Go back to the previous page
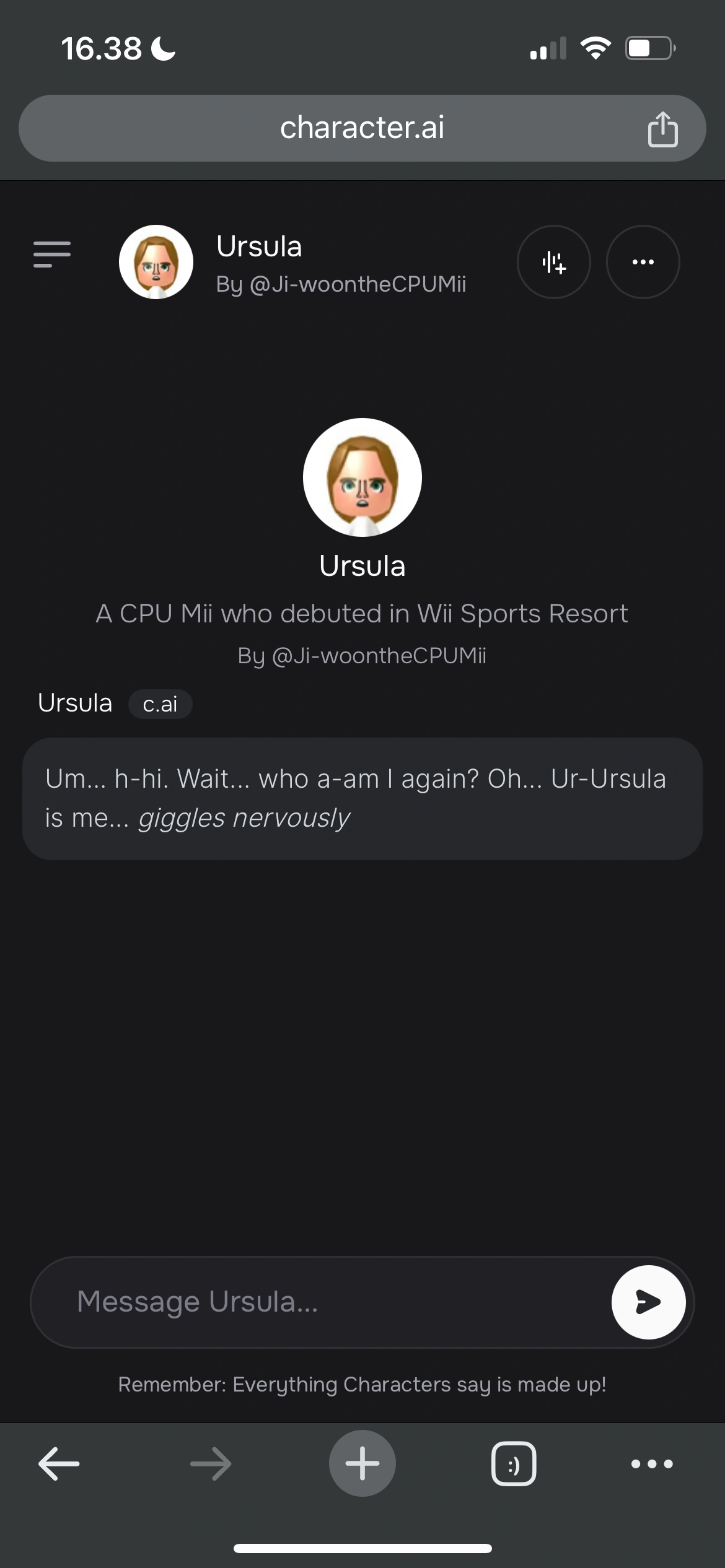725x1568 pixels. click(59, 1464)
